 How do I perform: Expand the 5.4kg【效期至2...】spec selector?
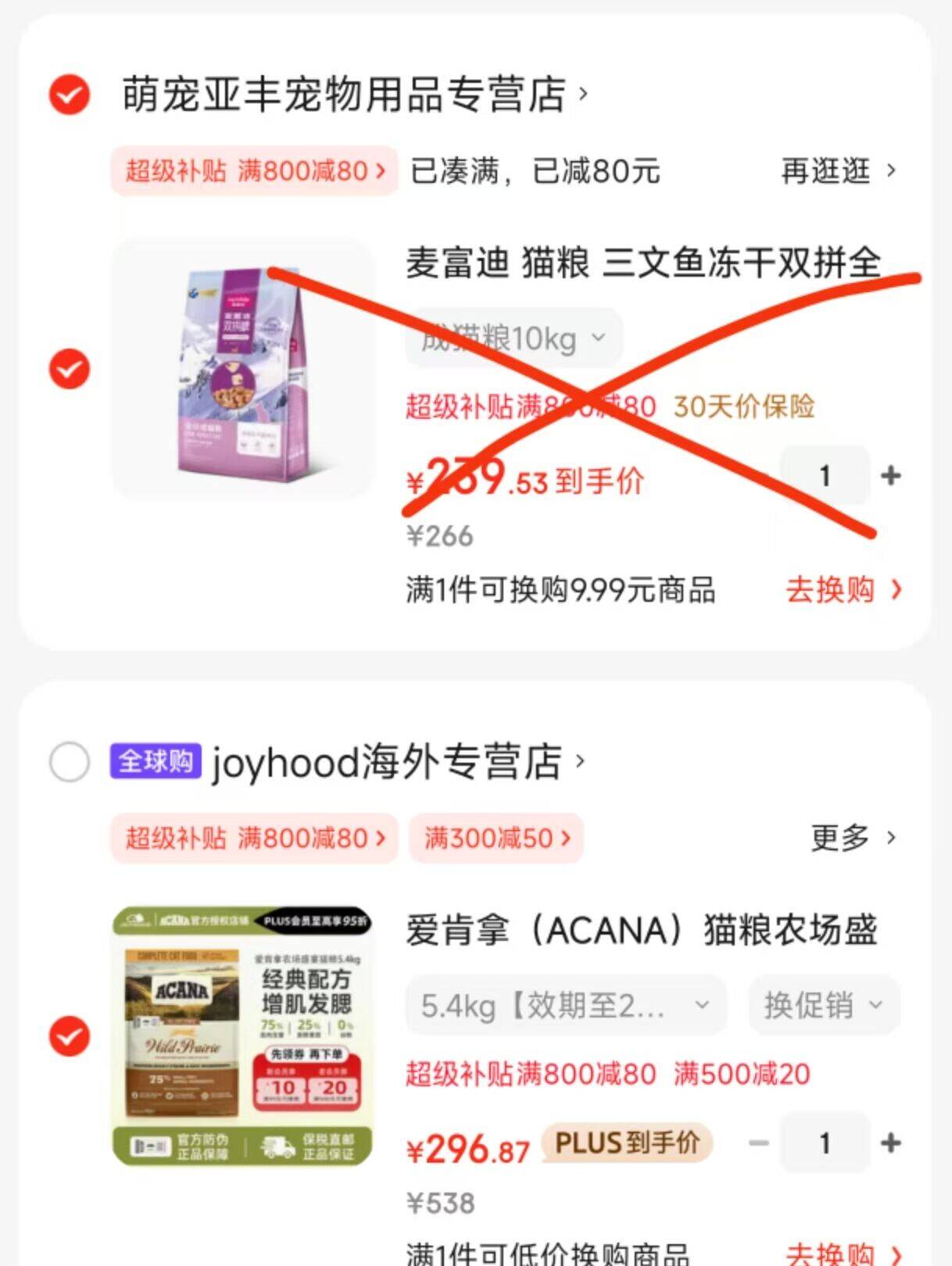(x=564, y=1006)
